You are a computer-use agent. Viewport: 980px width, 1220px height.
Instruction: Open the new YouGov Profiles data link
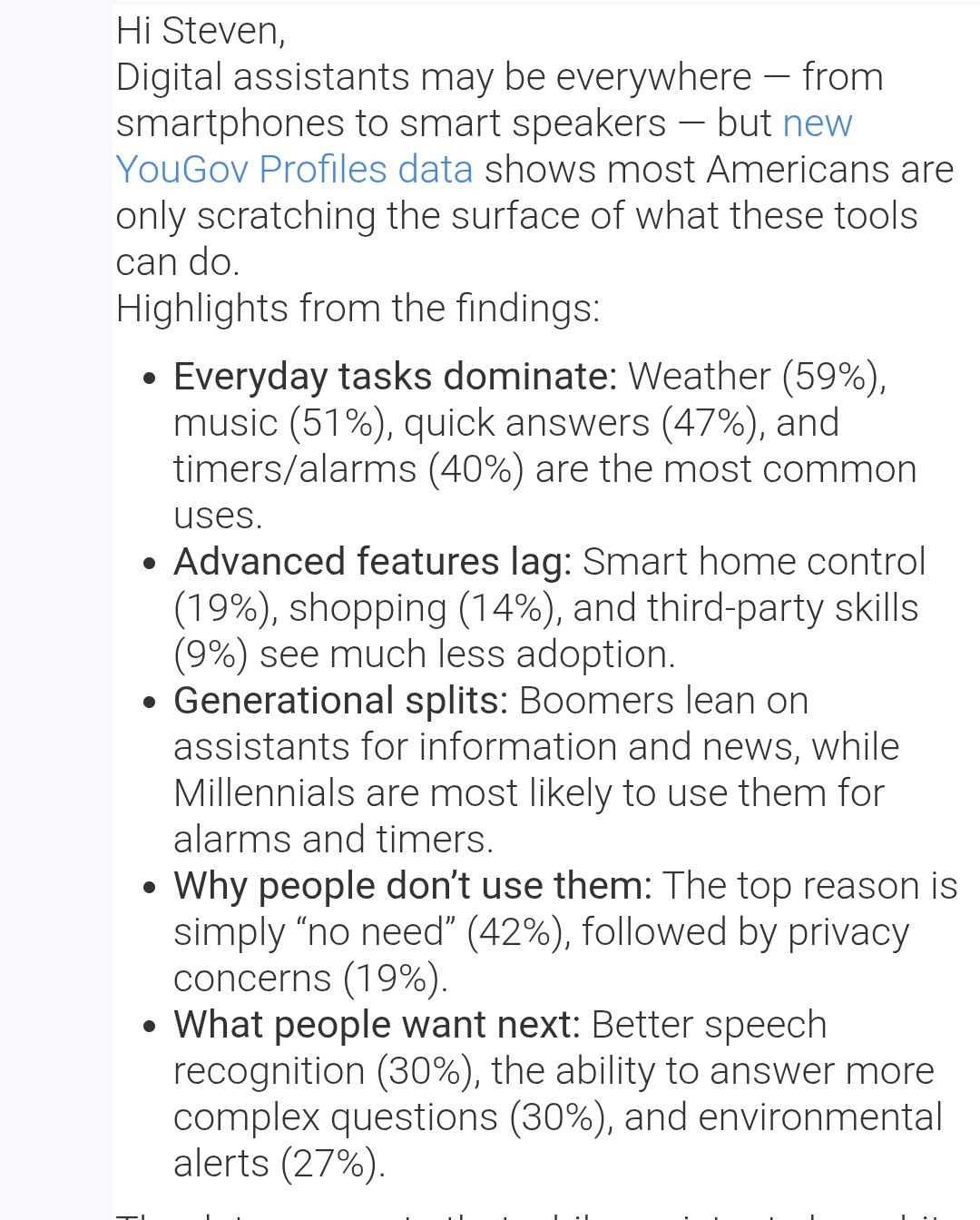[x=294, y=170]
